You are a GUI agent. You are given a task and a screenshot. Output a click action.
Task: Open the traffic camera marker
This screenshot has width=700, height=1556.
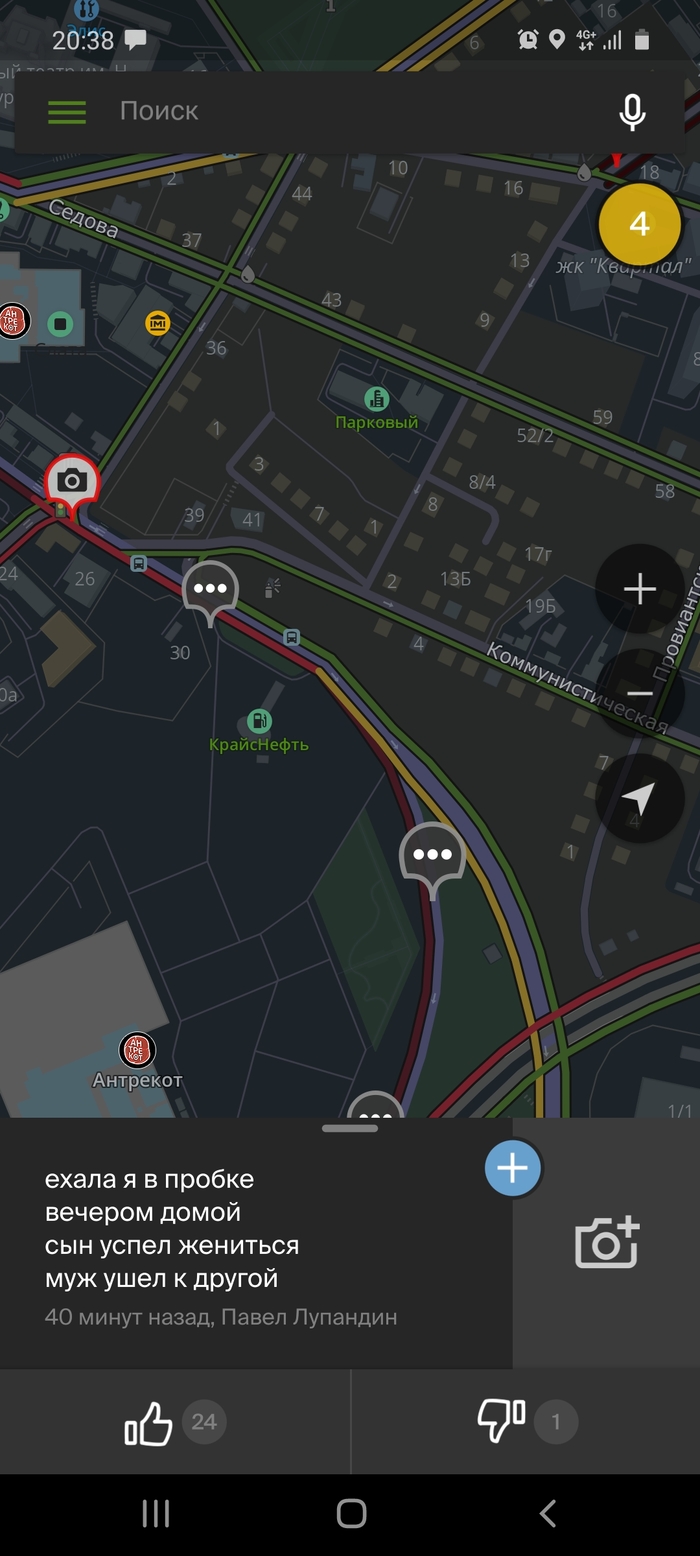[x=72, y=482]
